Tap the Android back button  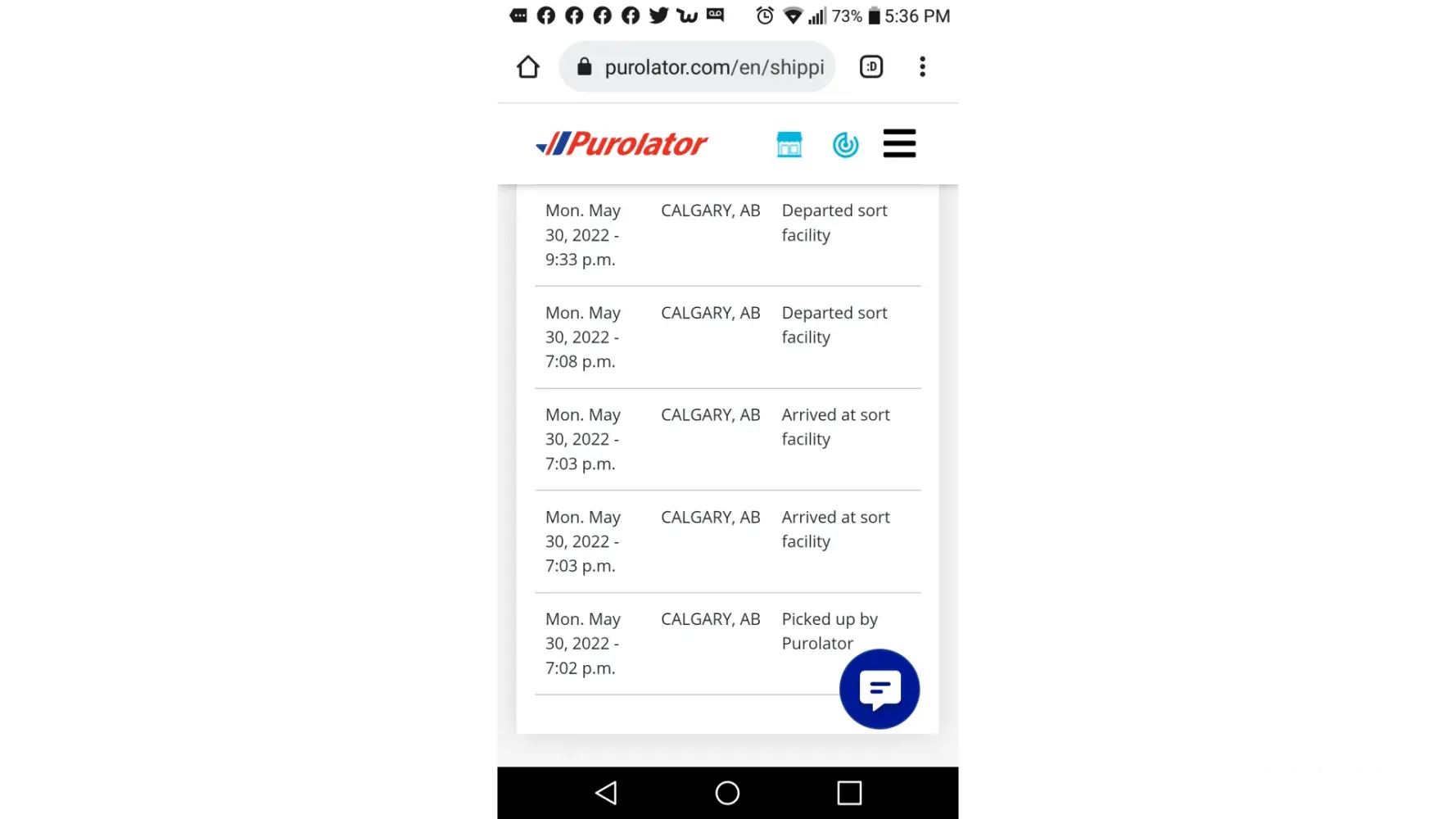606,793
